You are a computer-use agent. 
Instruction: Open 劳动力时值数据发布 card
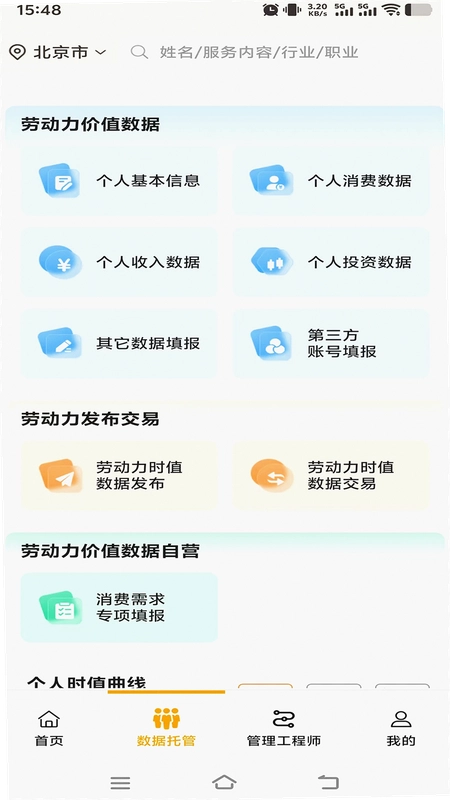pos(119,475)
